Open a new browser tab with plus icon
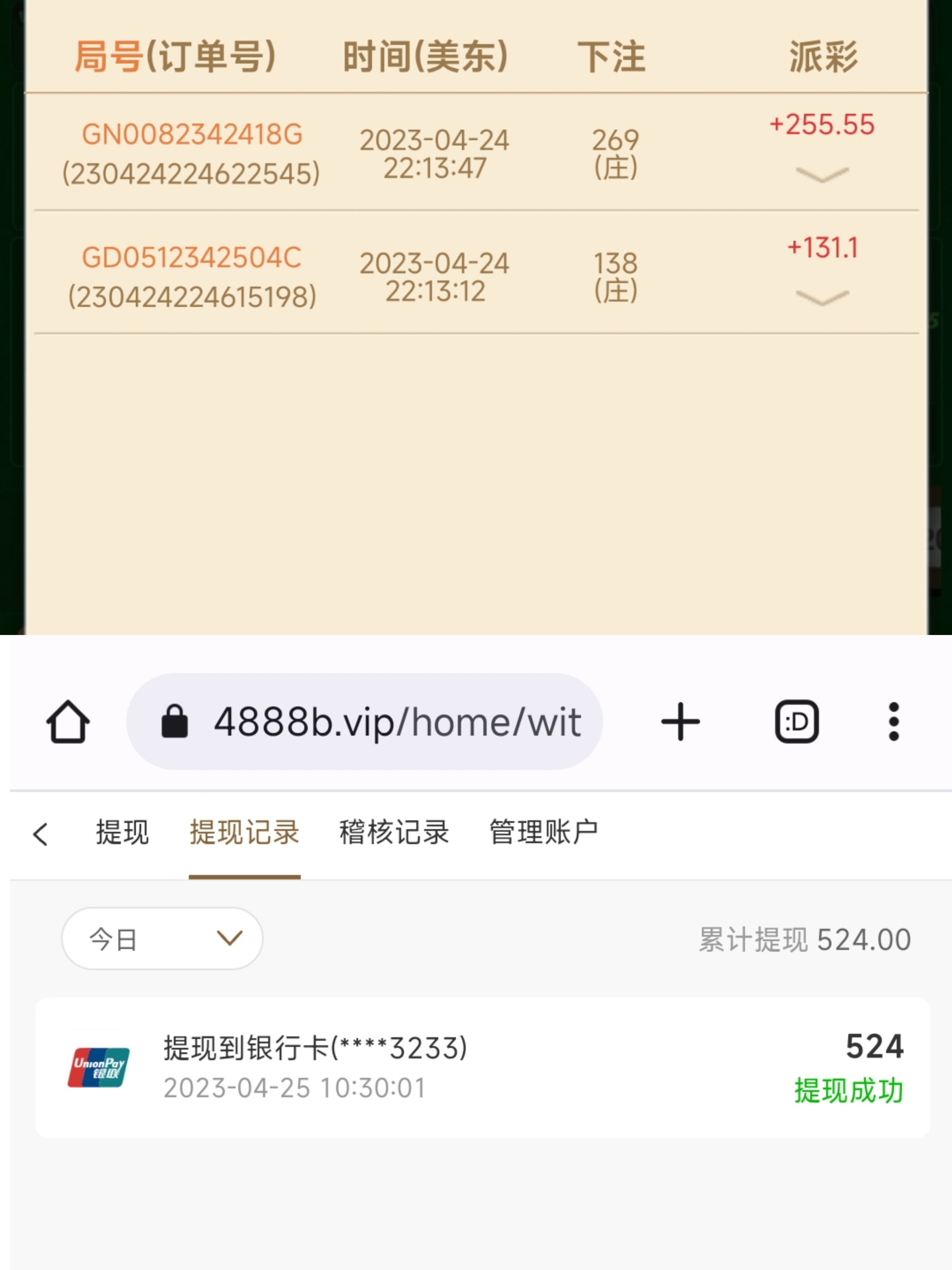952x1270 pixels. (681, 722)
